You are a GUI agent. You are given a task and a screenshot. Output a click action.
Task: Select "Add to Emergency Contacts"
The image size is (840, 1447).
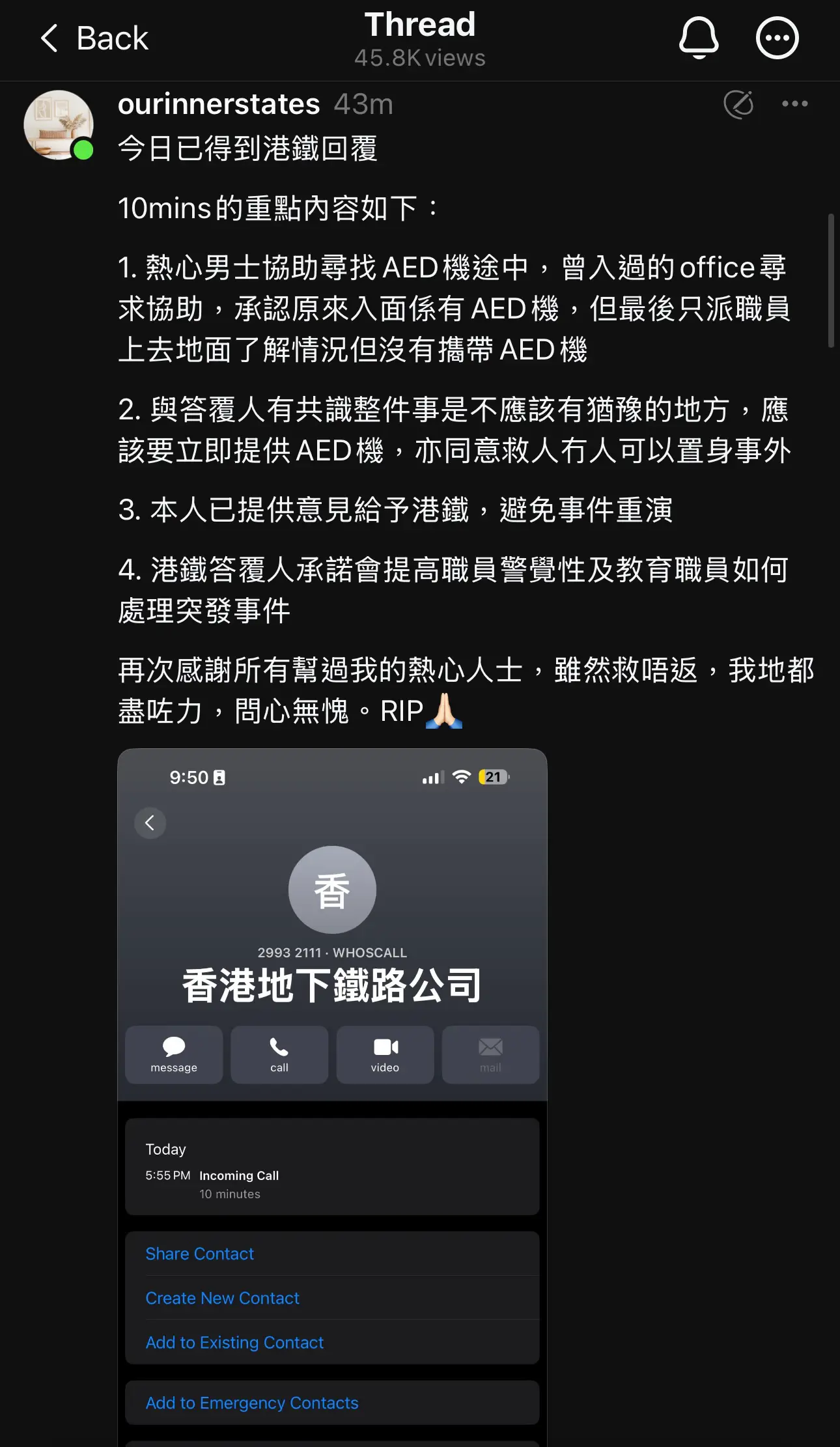[253, 1403]
